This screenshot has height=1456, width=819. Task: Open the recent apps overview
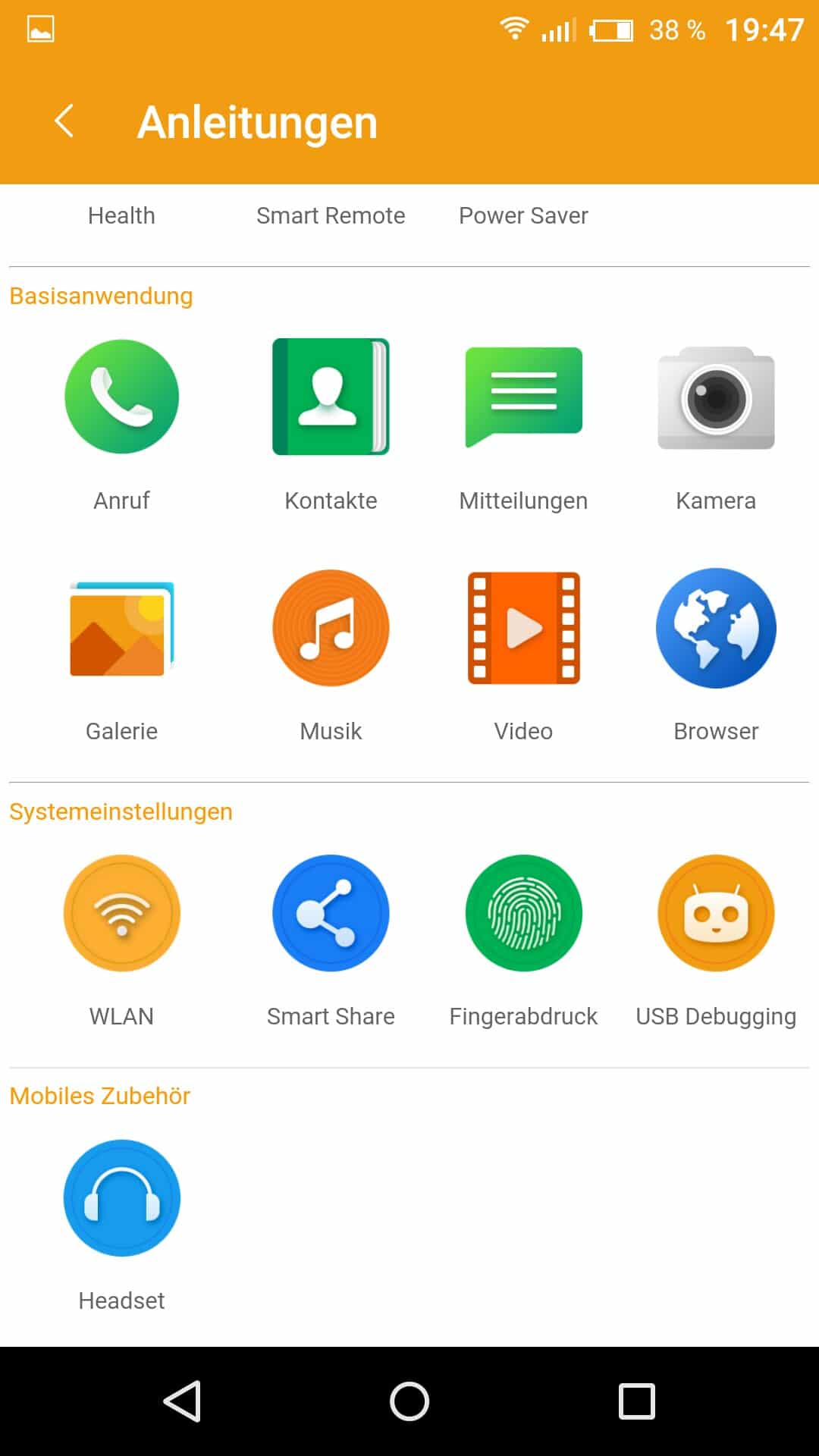pos(636,1401)
